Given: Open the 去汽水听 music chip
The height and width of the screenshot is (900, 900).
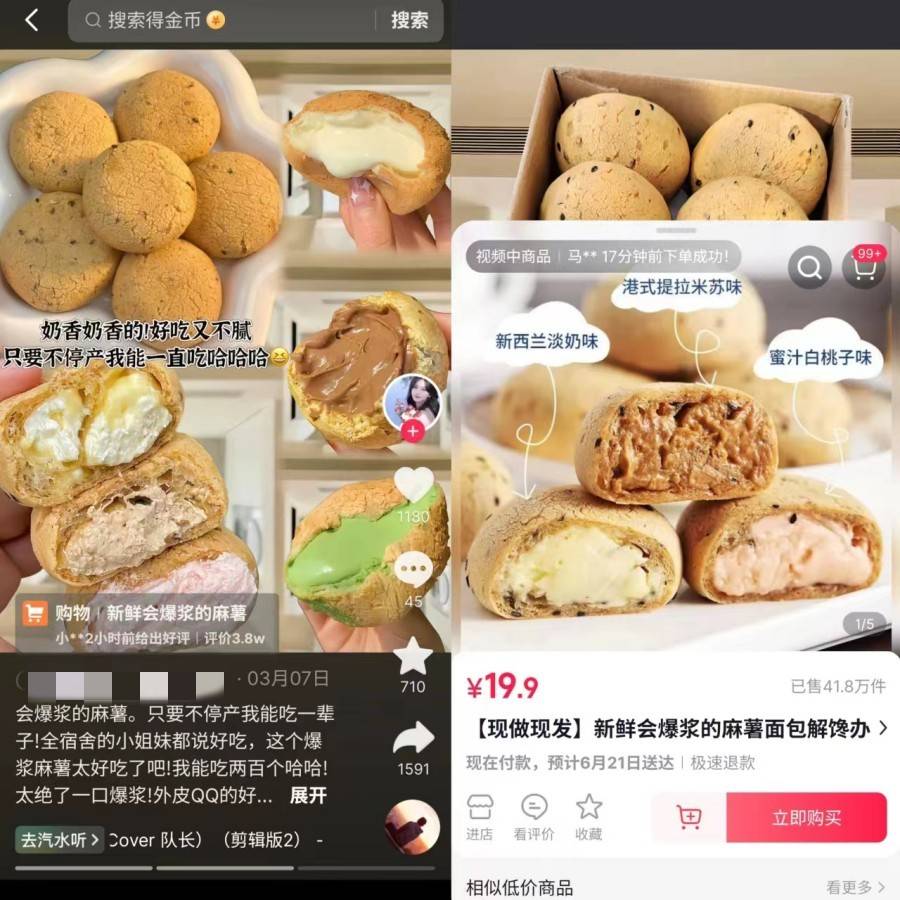Looking at the screenshot, I should [x=60, y=840].
